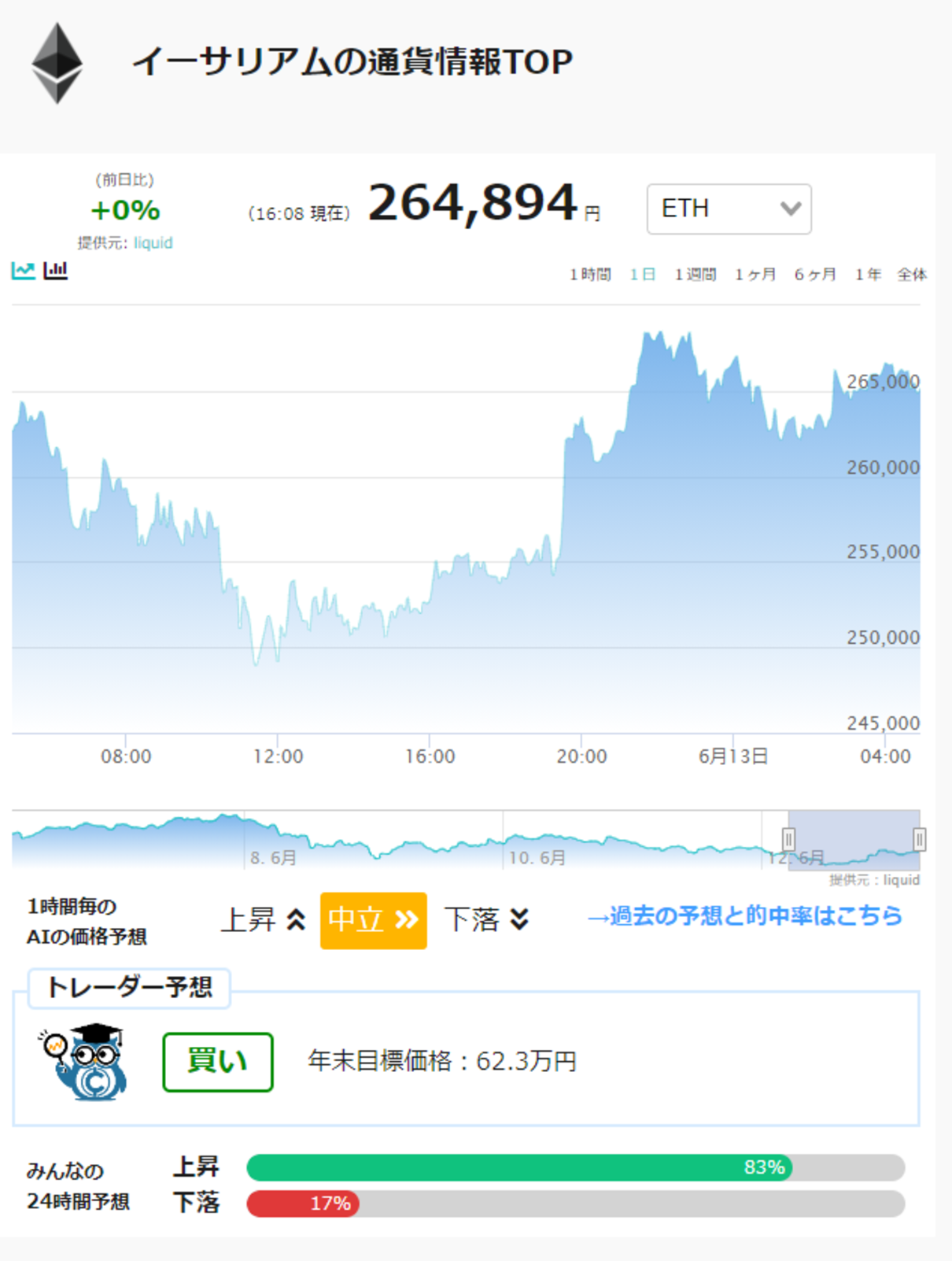
Task: Open the liquid provider link
Action: pos(153,242)
